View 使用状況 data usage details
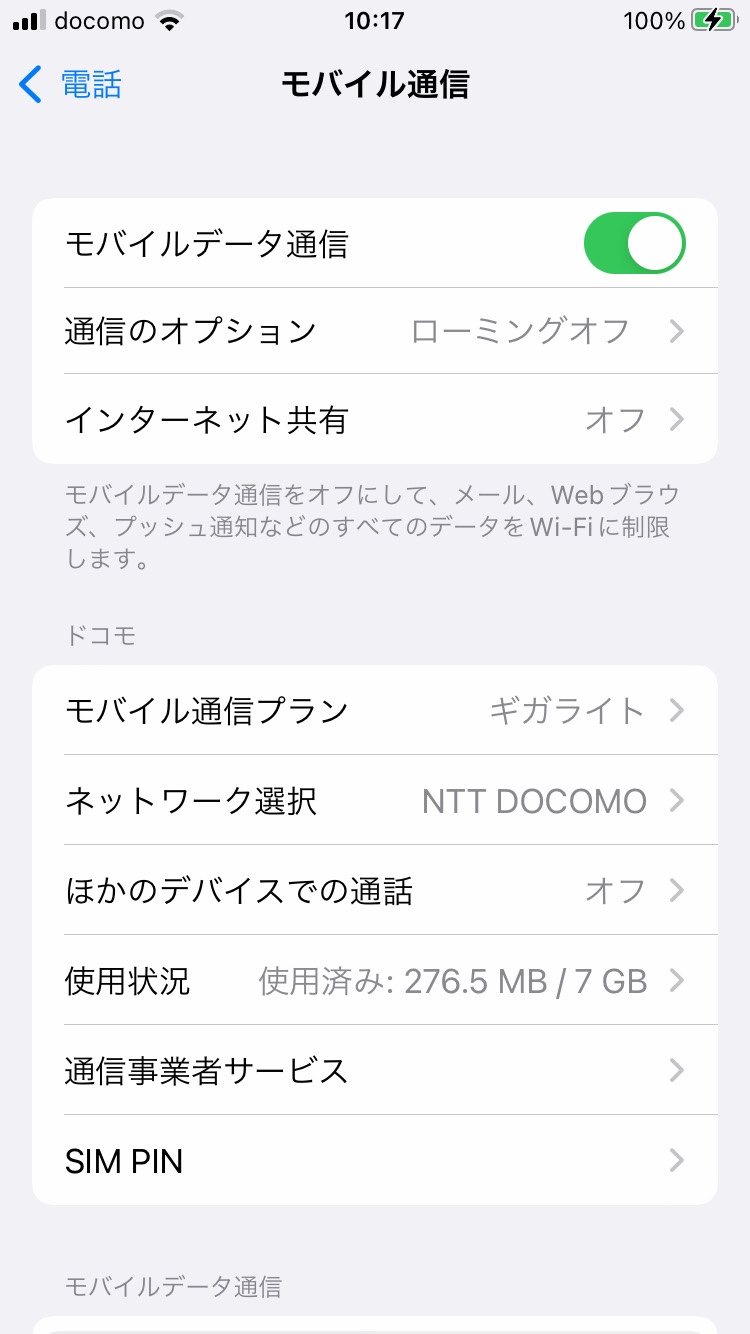Image resolution: width=750 pixels, height=1334 pixels. [375, 981]
